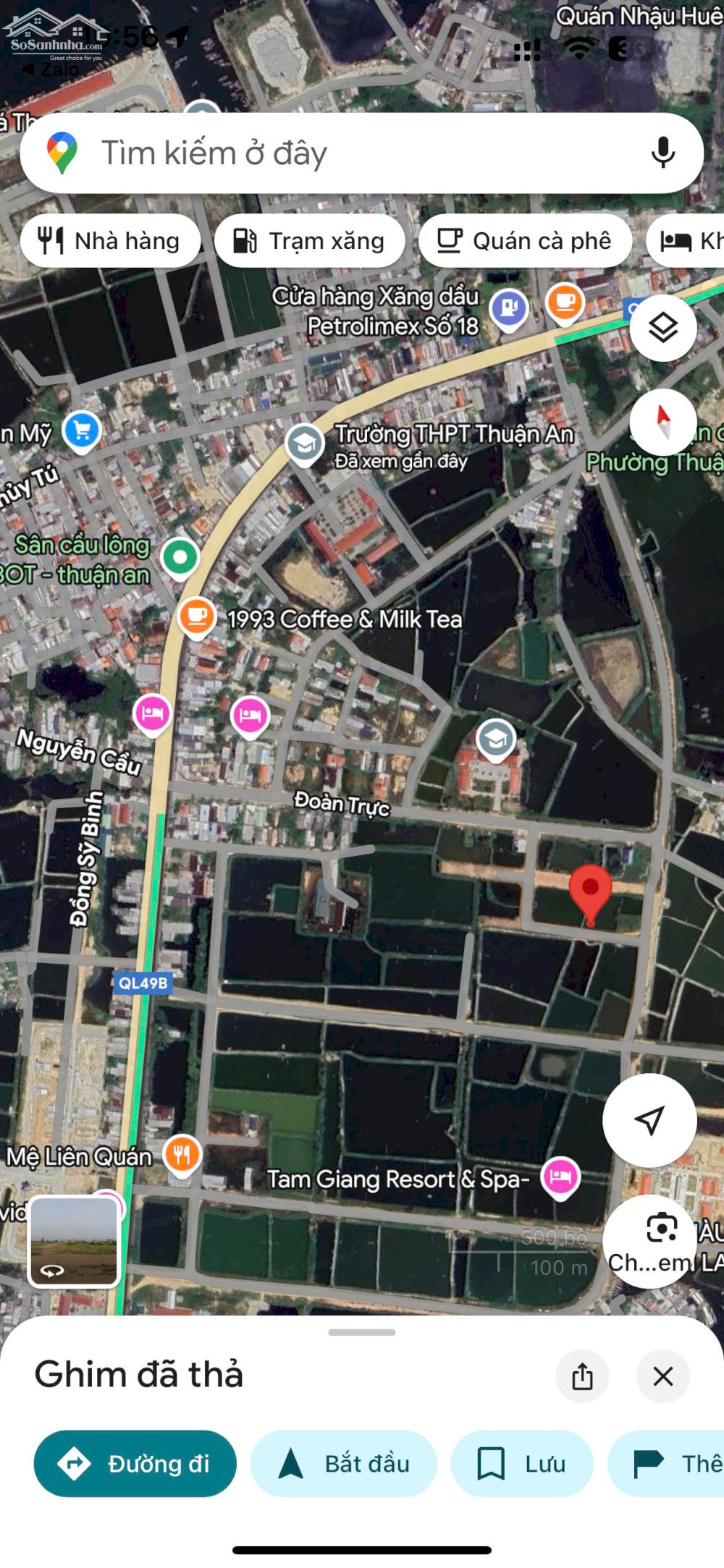Viewport: 724px width, 1568px height.
Task: Select the Trạm xăng filter chip
Action: click(310, 241)
